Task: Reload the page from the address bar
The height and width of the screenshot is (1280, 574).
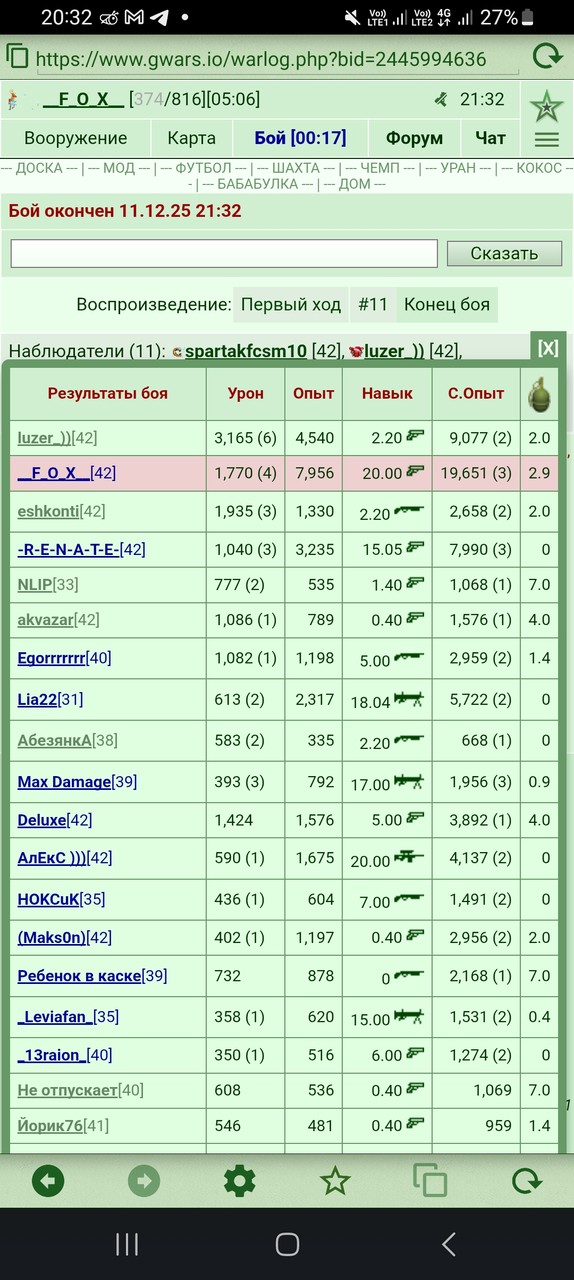Action: pos(547,57)
